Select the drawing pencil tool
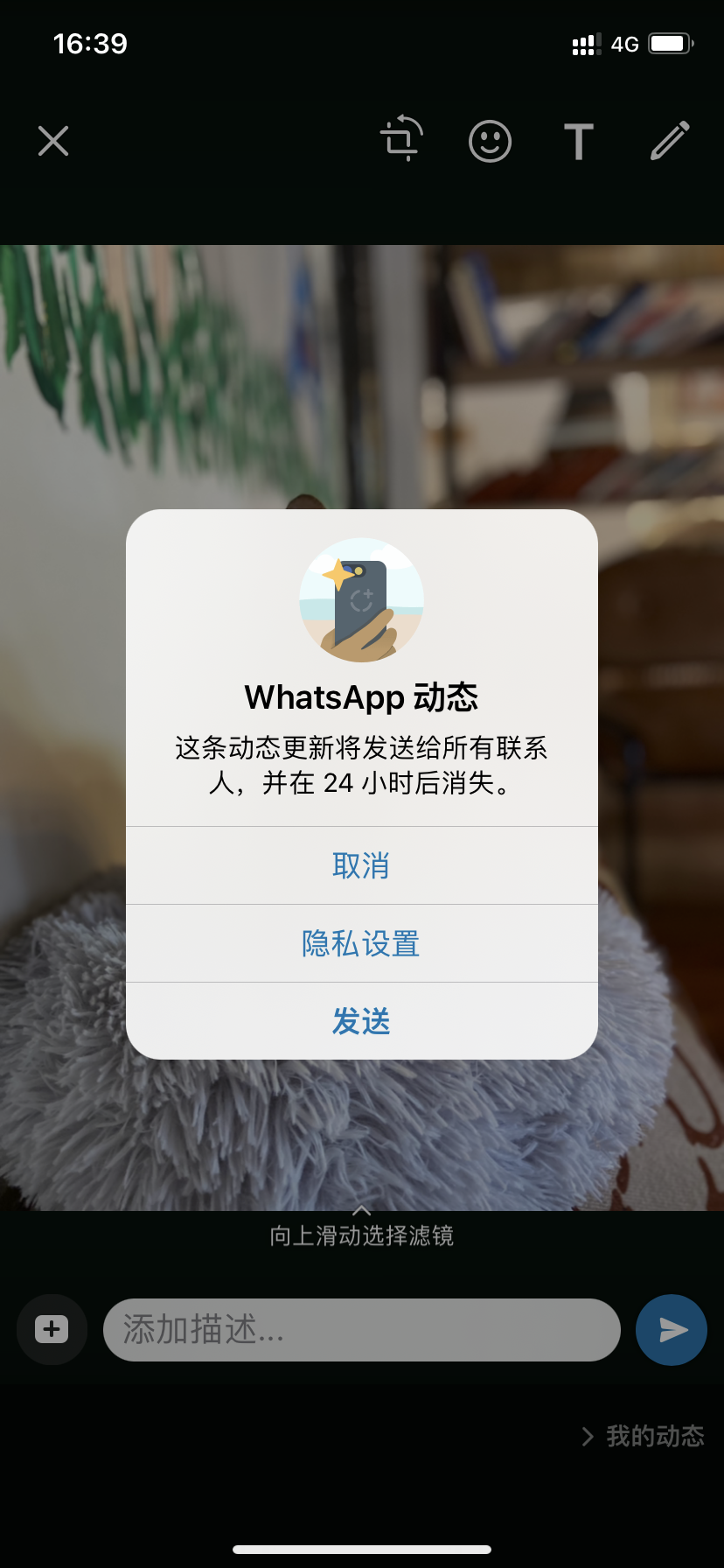Viewport: 724px width, 1568px height. click(x=669, y=141)
